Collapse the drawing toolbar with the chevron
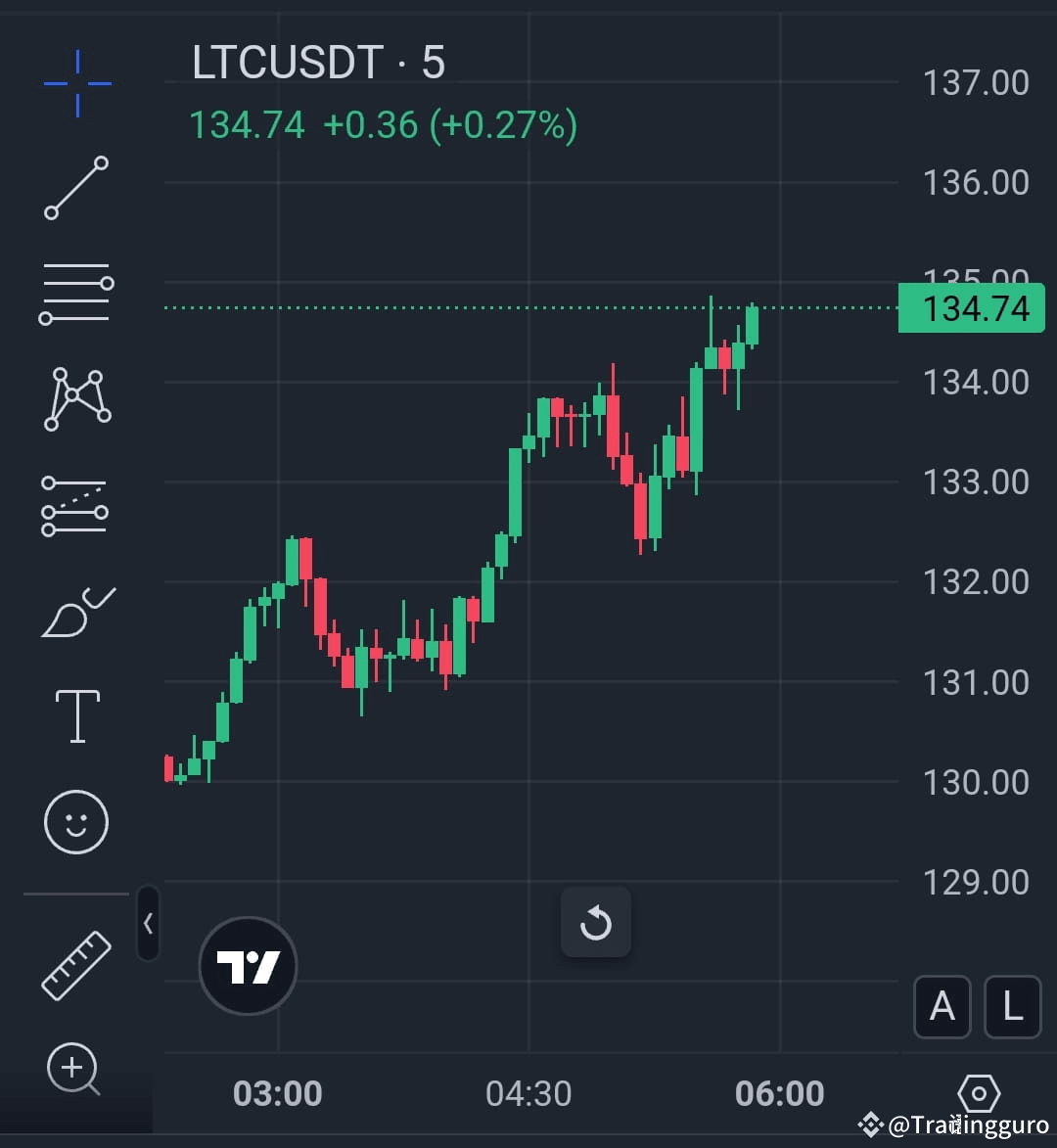Image resolution: width=1057 pixels, height=1148 pixels. (x=148, y=924)
